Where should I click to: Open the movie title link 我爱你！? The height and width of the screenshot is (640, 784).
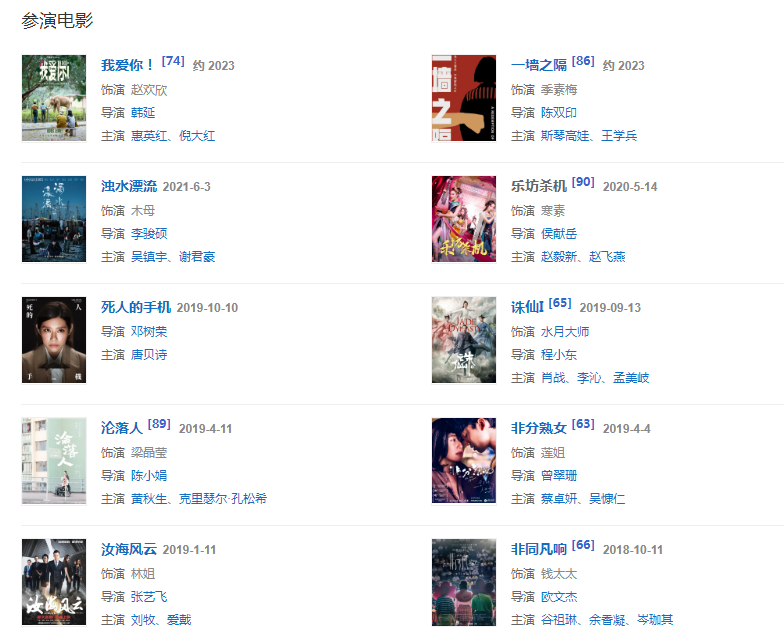pyautogui.click(x=128, y=65)
